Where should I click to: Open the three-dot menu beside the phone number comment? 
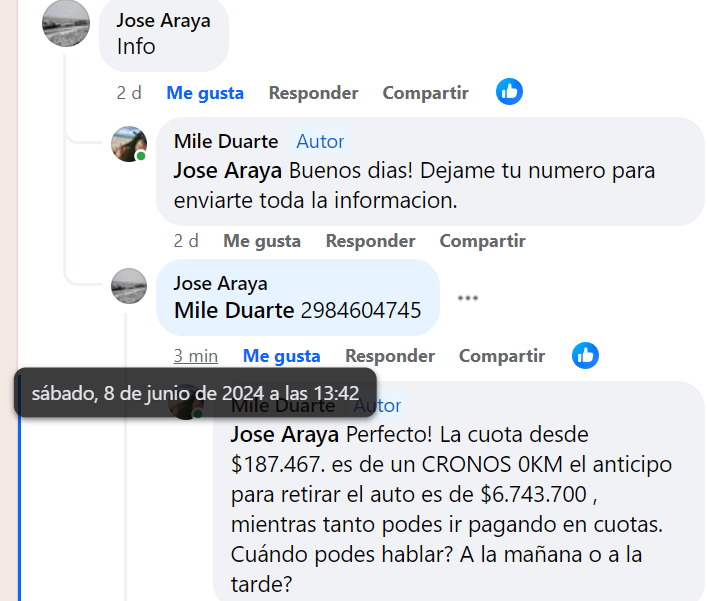coord(468,298)
